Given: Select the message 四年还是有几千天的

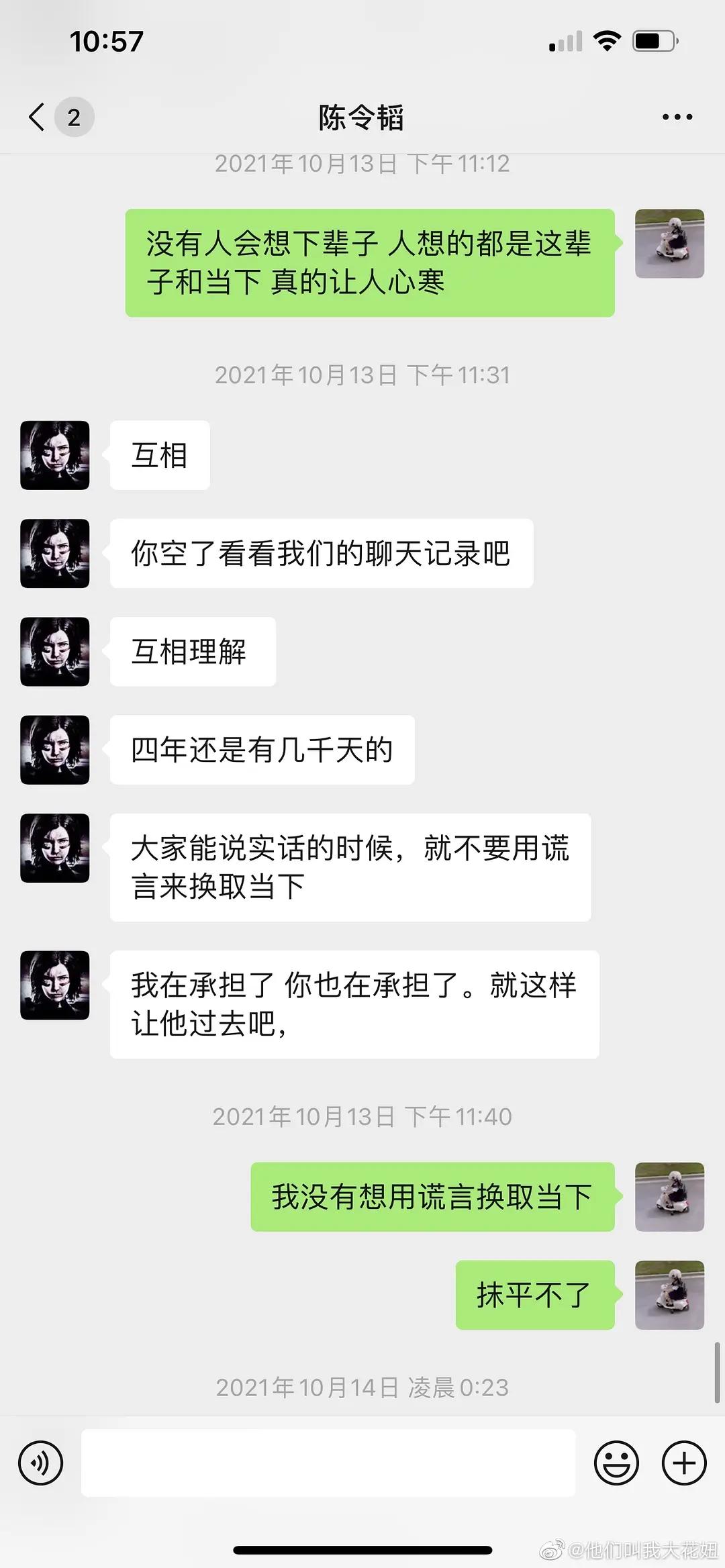Looking at the screenshot, I should (261, 750).
